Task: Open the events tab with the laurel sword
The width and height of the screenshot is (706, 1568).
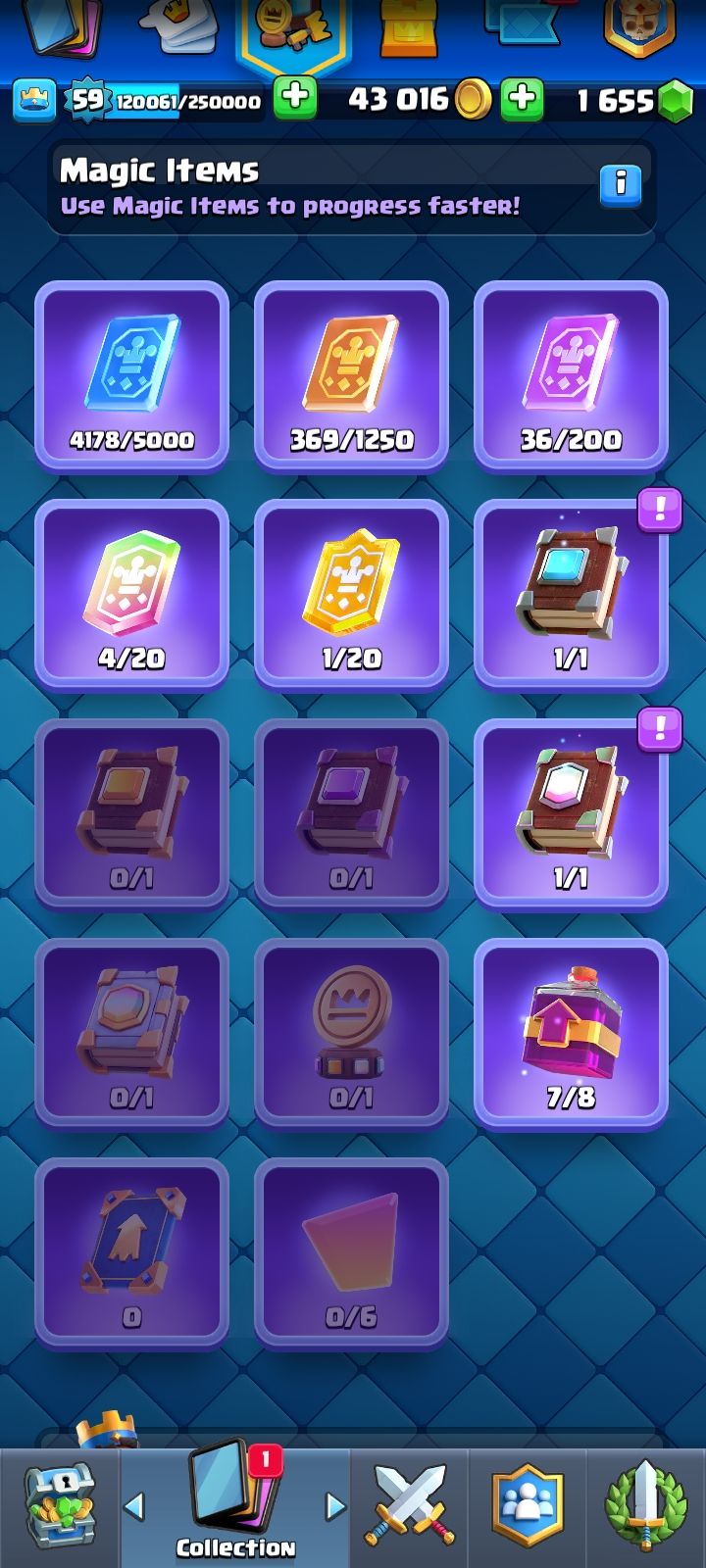Action: (x=645, y=1507)
